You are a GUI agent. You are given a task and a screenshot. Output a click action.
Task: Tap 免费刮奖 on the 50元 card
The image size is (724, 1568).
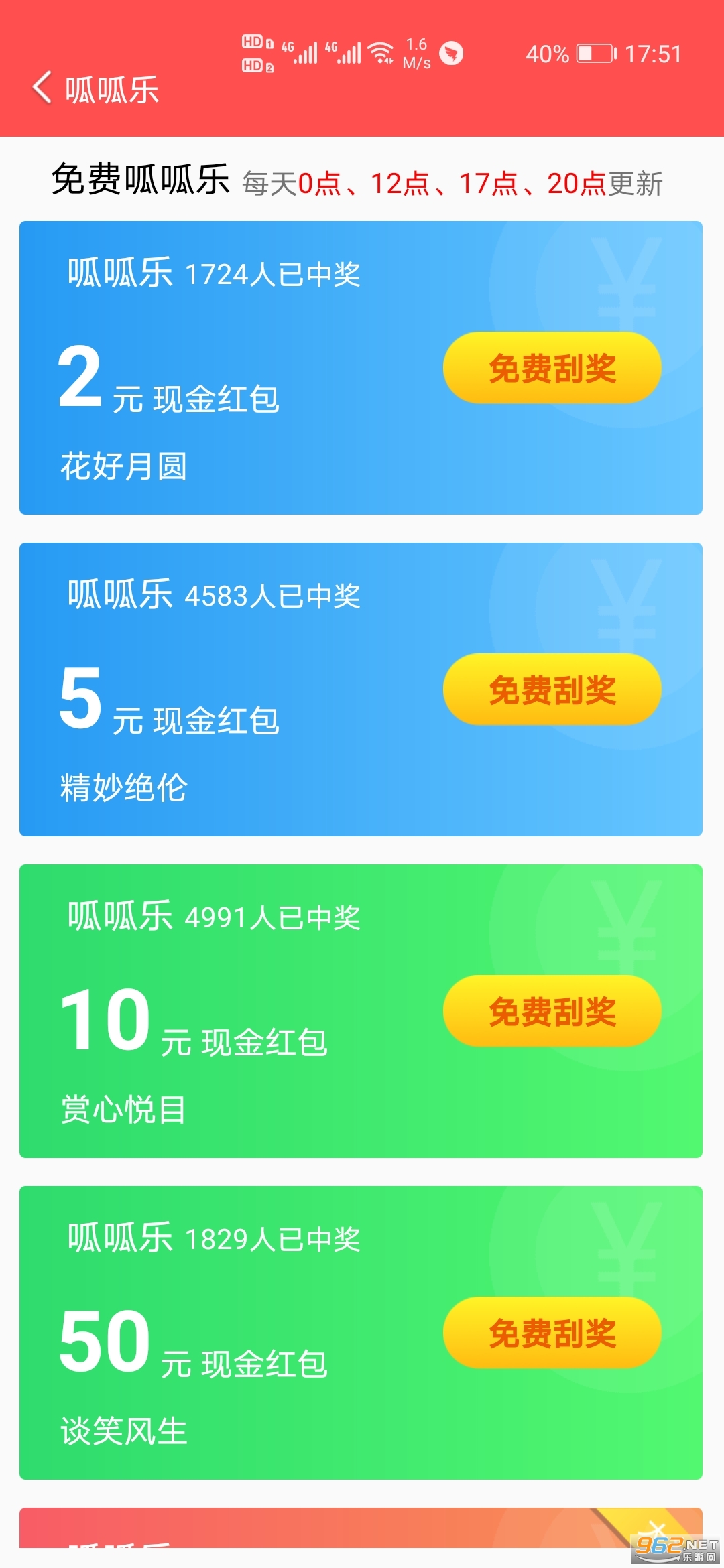552,1333
